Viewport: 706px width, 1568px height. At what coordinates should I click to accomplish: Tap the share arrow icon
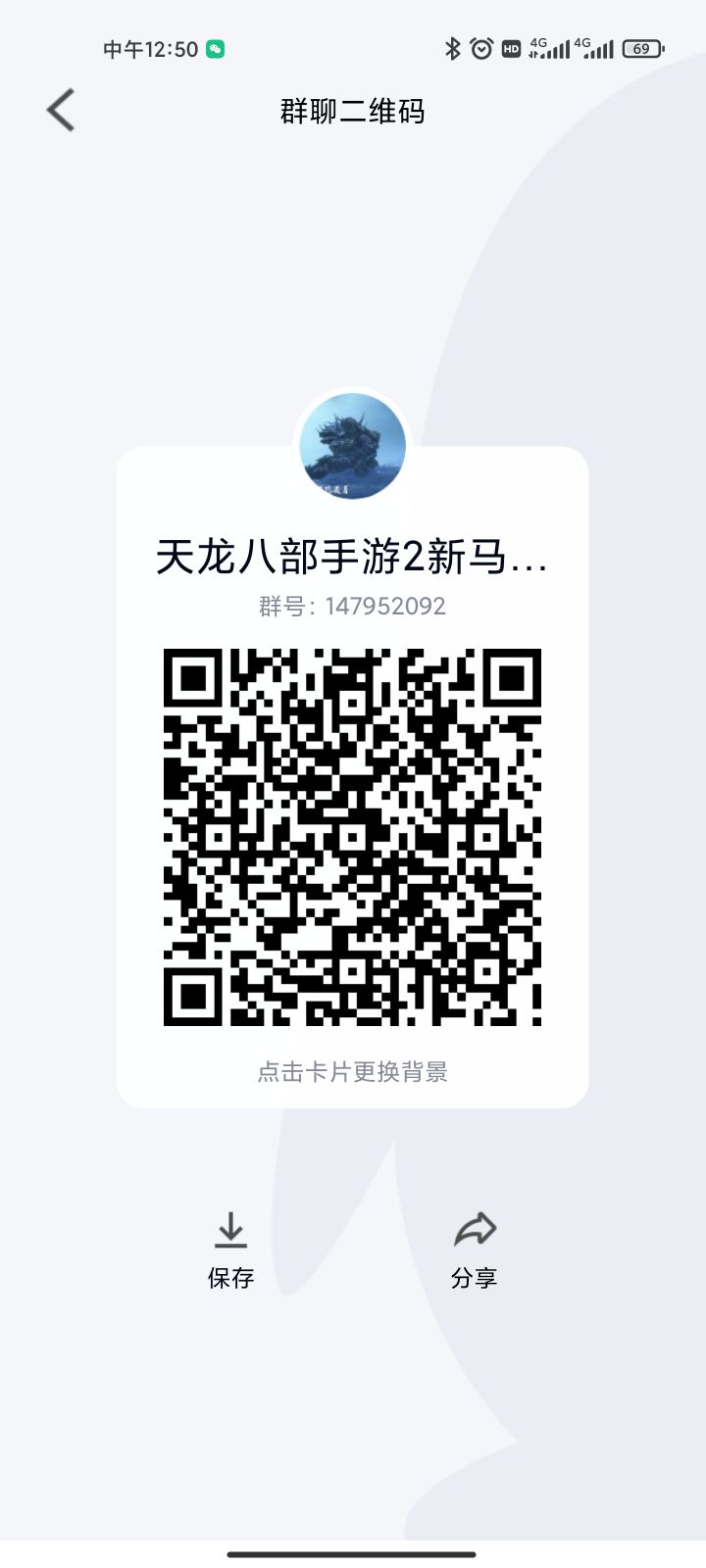click(475, 1230)
